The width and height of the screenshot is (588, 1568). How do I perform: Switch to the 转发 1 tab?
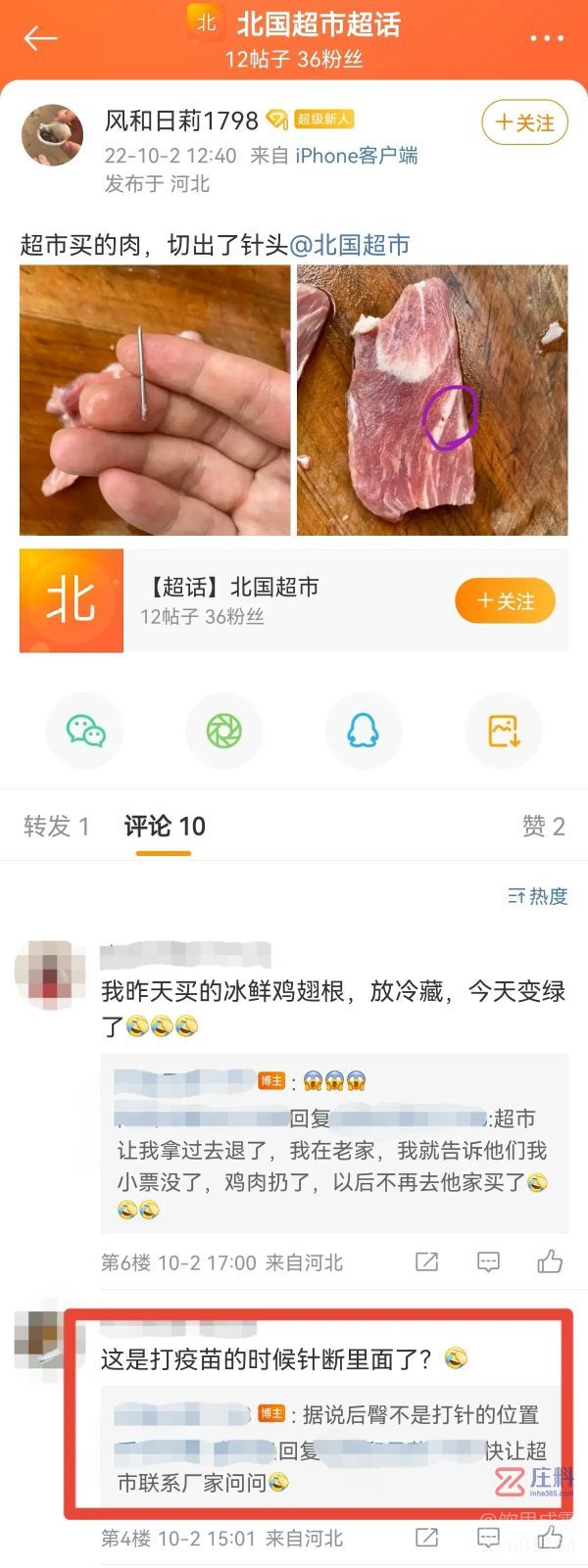(x=57, y=826)
